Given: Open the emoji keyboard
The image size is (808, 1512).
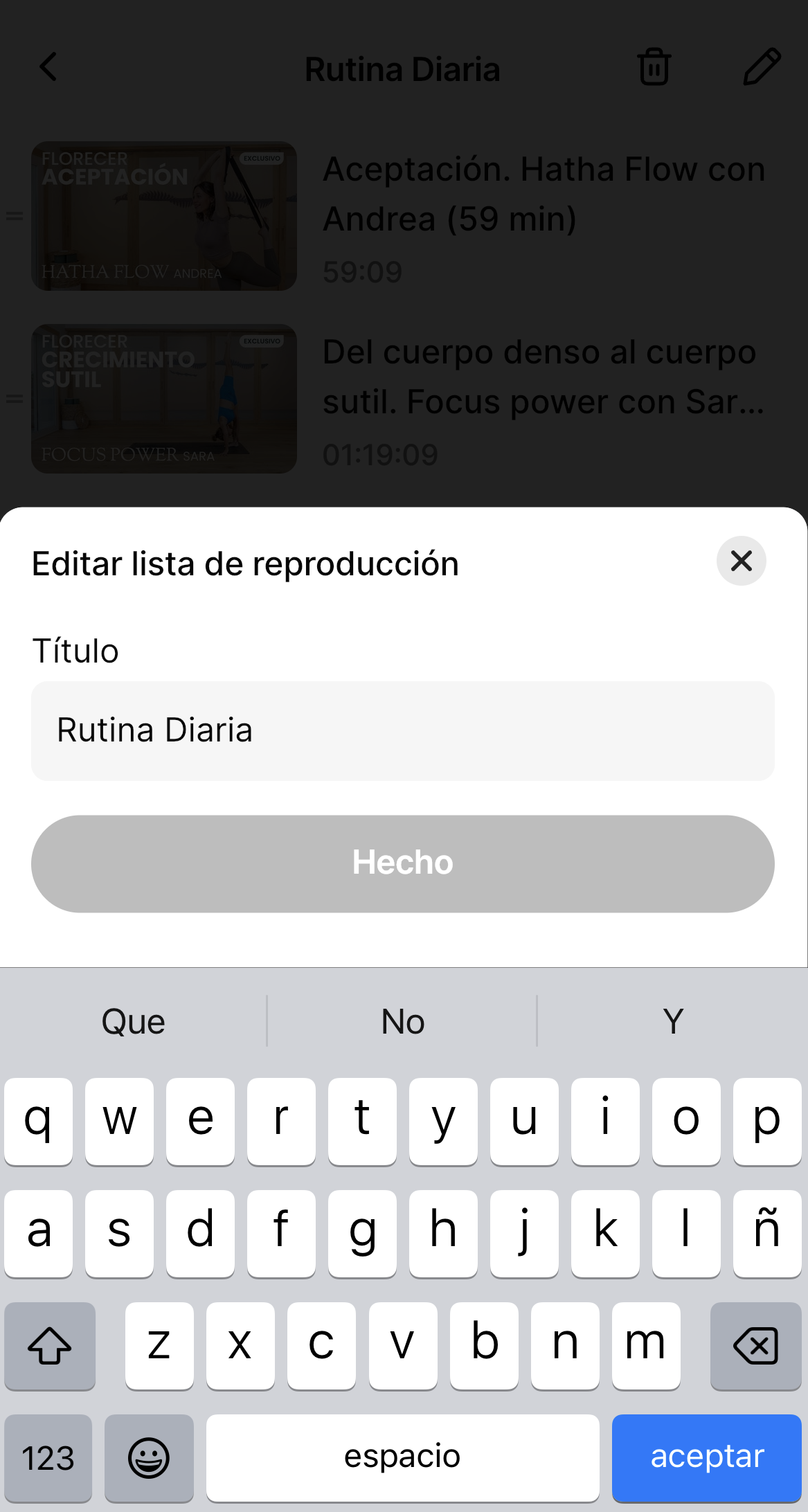Looking at the screenshot, I should tap(149, 1457).
